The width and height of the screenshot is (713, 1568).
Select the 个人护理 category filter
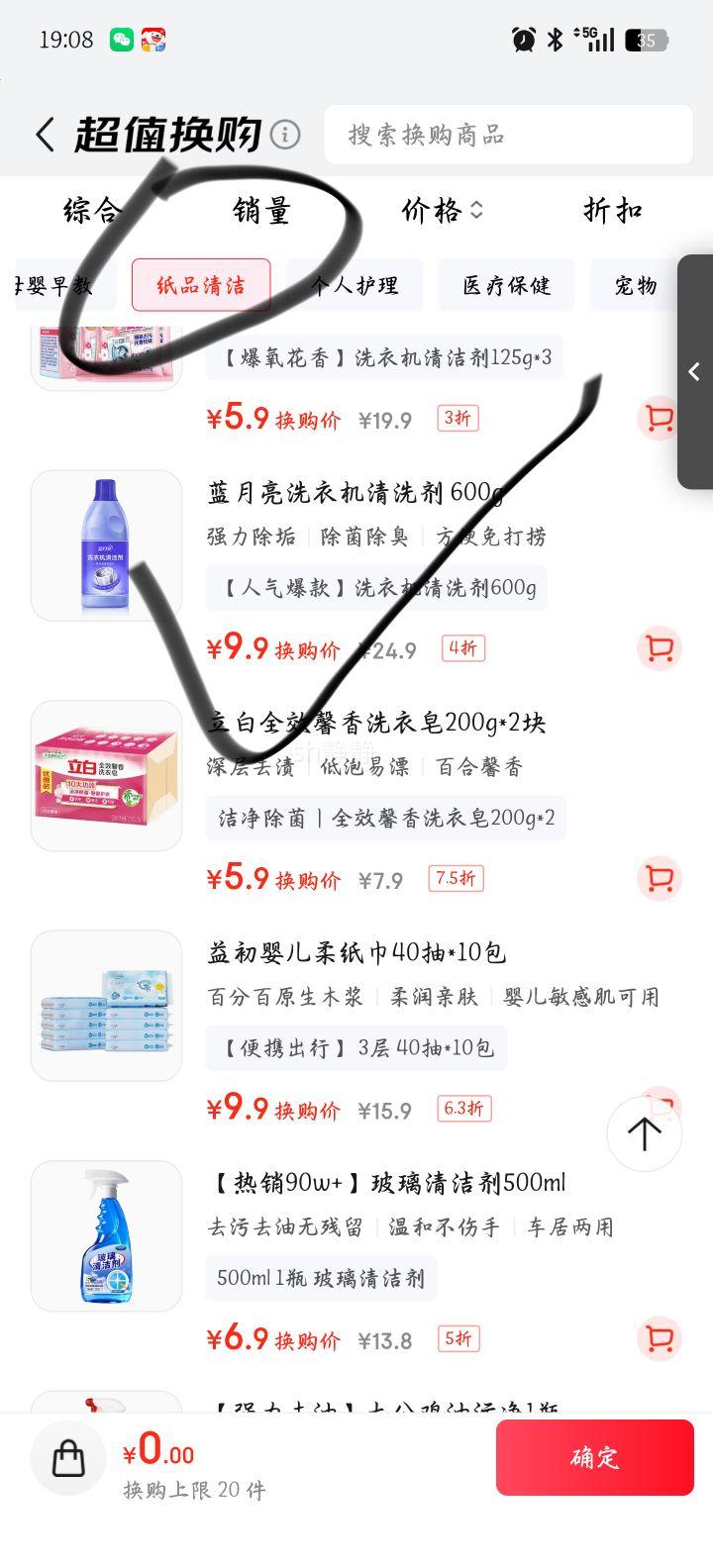354,285
